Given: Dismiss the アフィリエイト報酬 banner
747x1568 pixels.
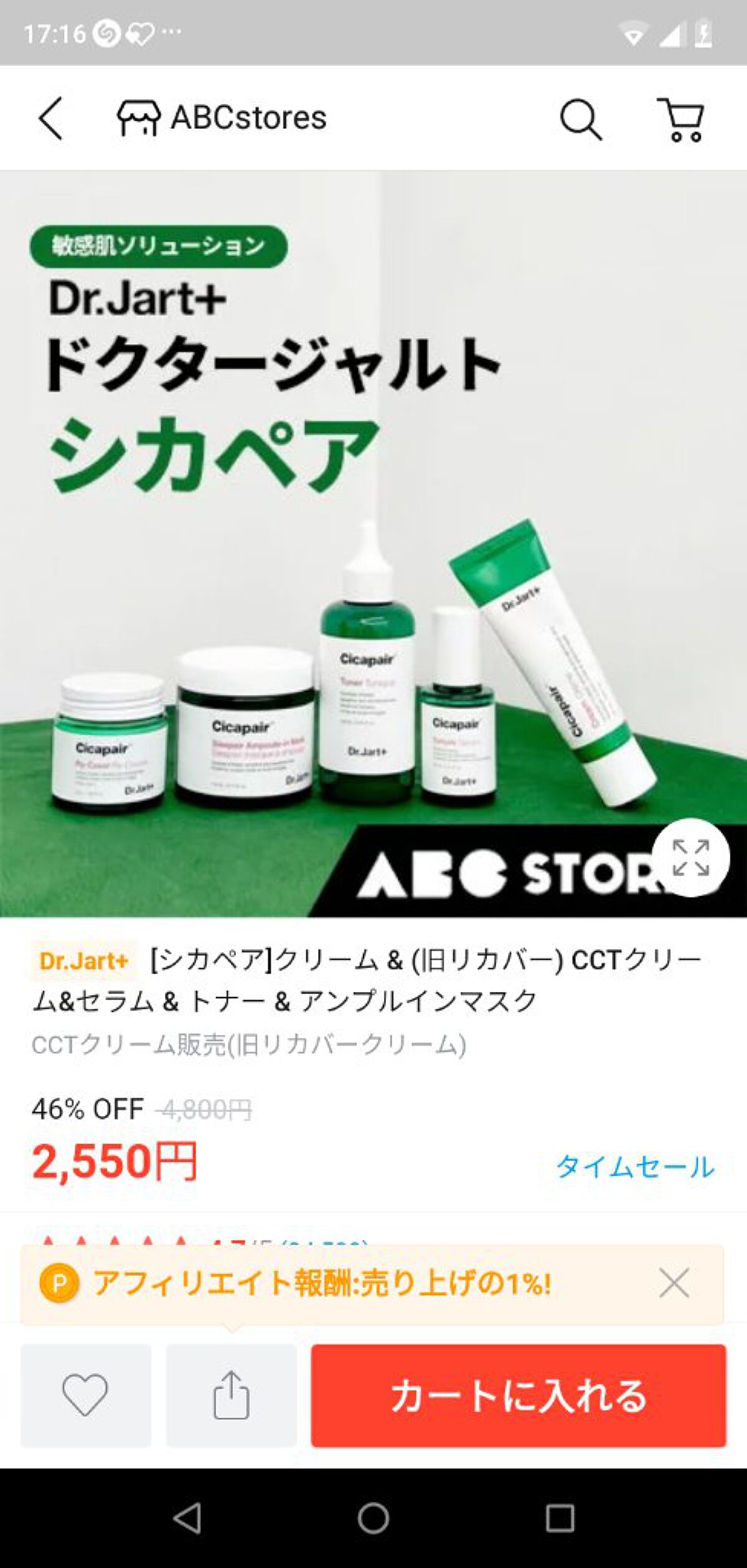Looking at the screenshot, I should [x=674, y=1283].
